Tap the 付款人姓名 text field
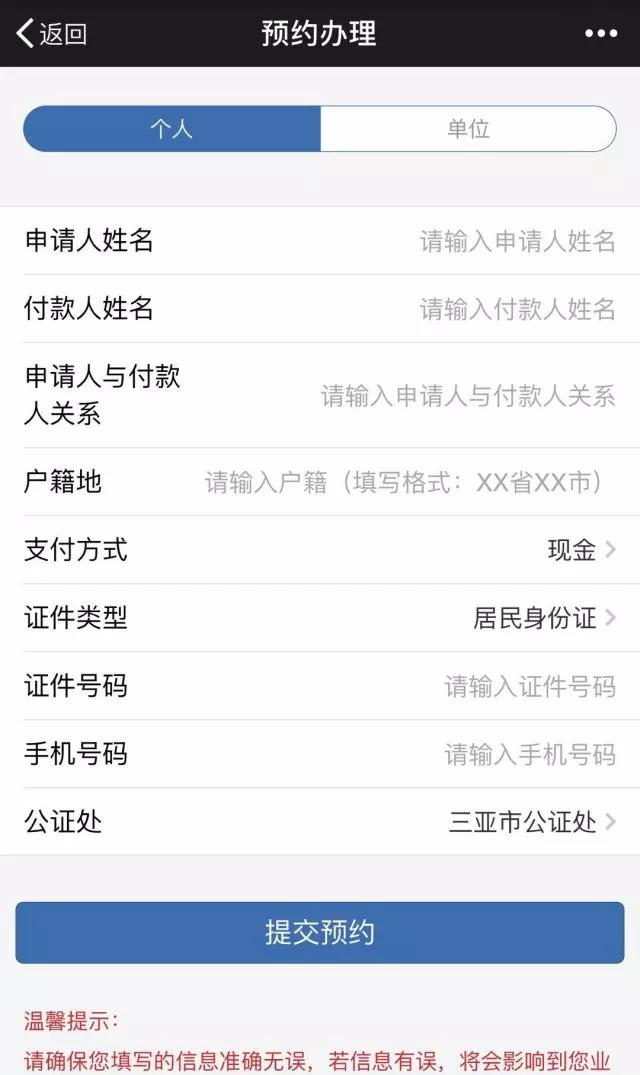Screen dimensions: 640x1075 pyautogui.click(x=320, y=309)
